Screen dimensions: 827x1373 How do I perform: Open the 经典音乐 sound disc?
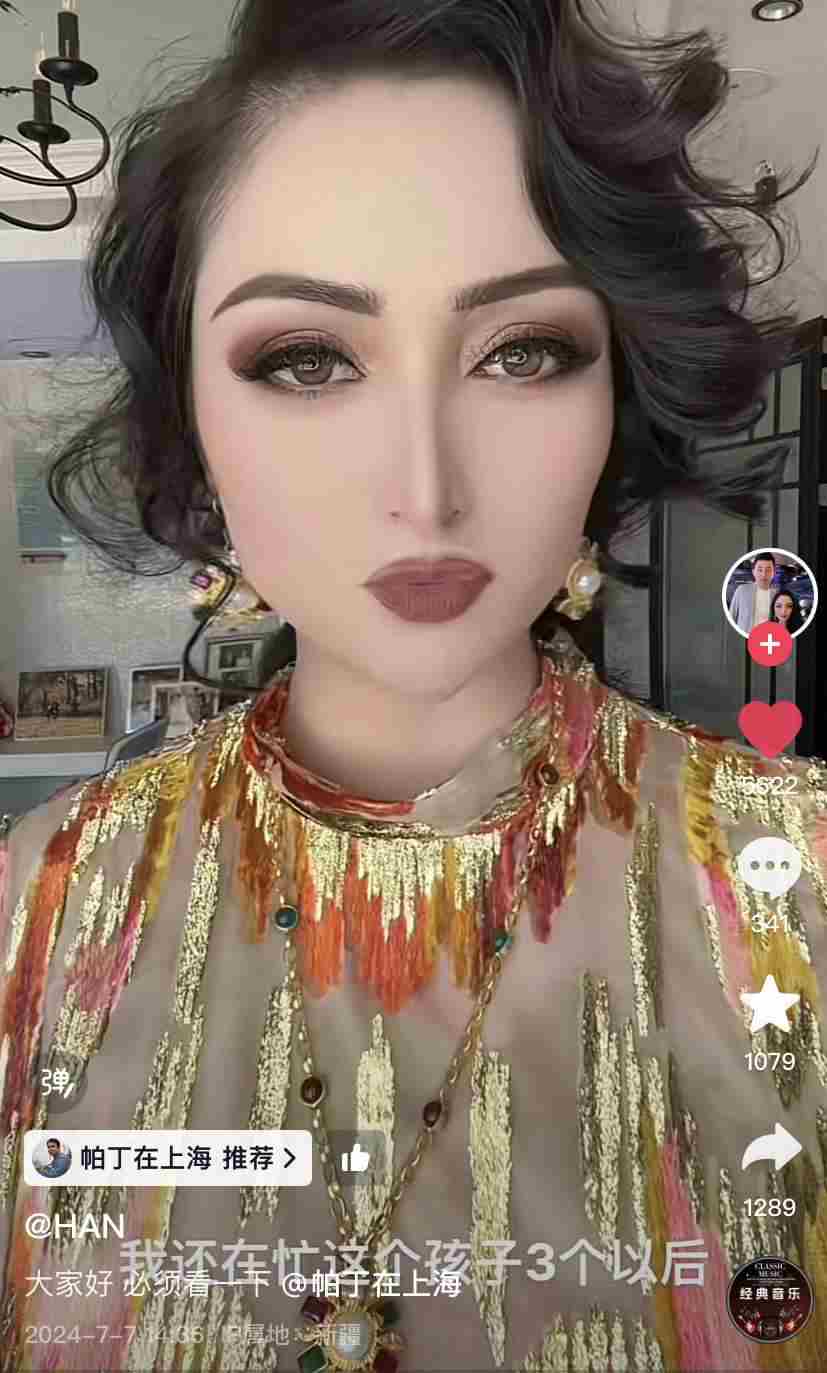770,1300
